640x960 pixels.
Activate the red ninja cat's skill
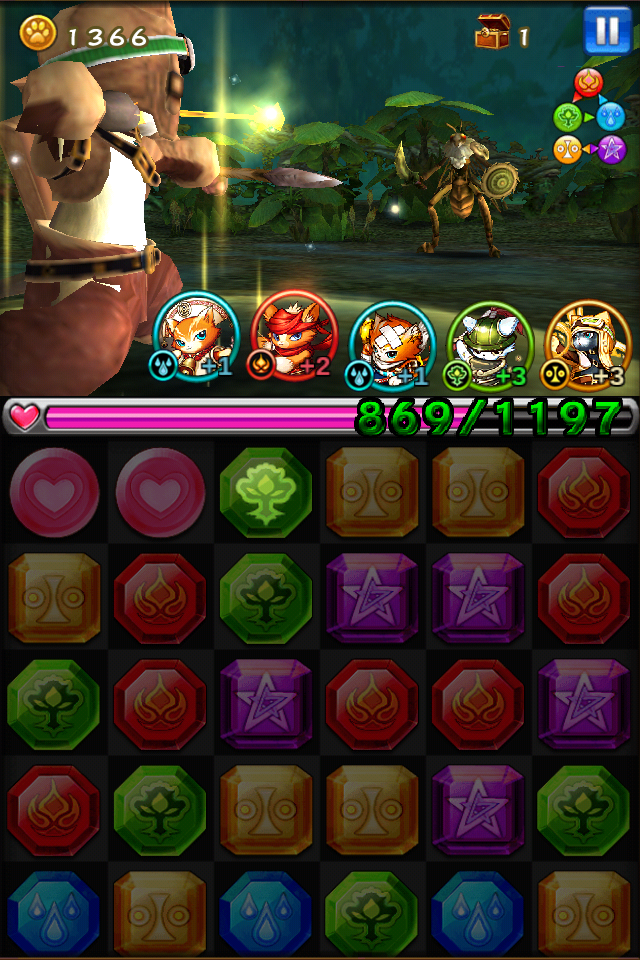(292, 338)
